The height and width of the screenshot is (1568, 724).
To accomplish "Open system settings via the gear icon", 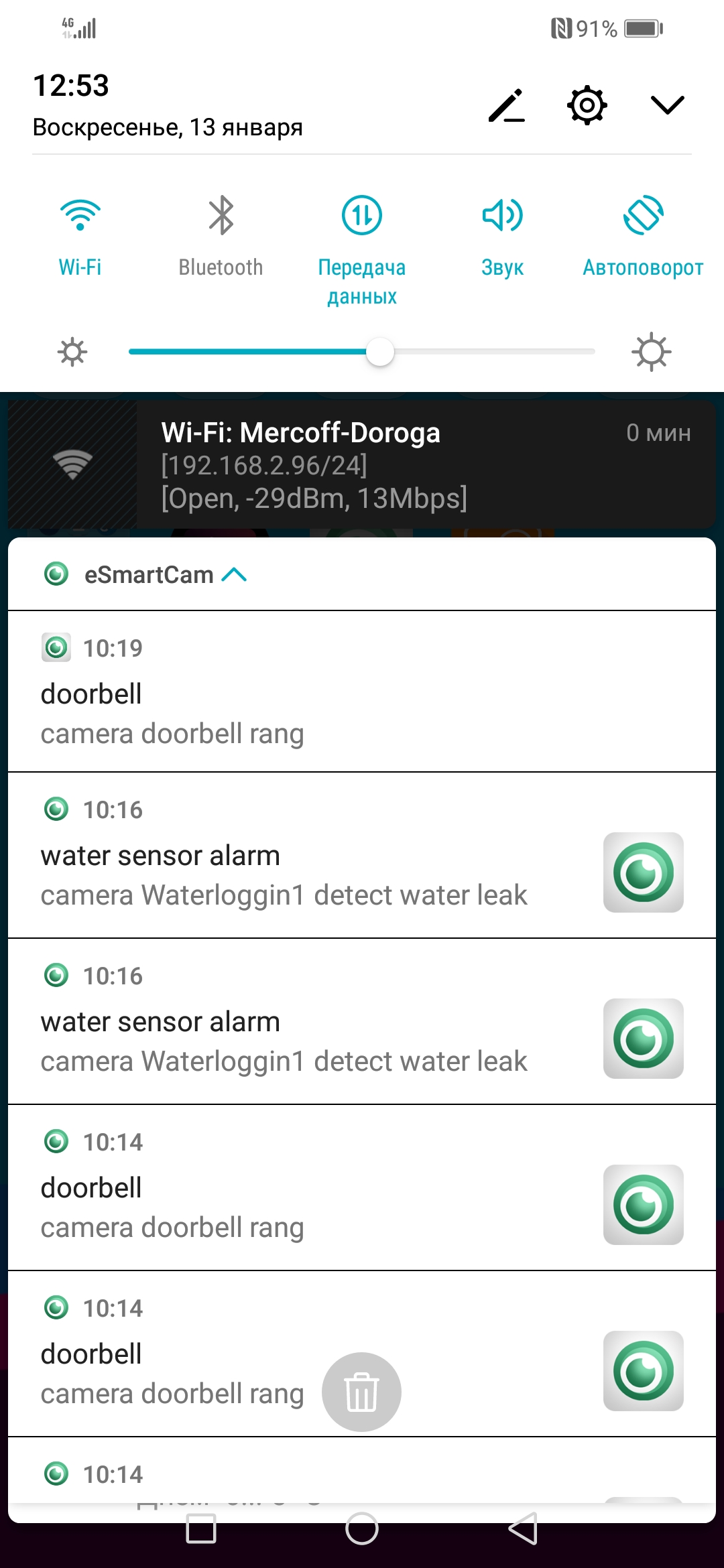I will 587,105.
